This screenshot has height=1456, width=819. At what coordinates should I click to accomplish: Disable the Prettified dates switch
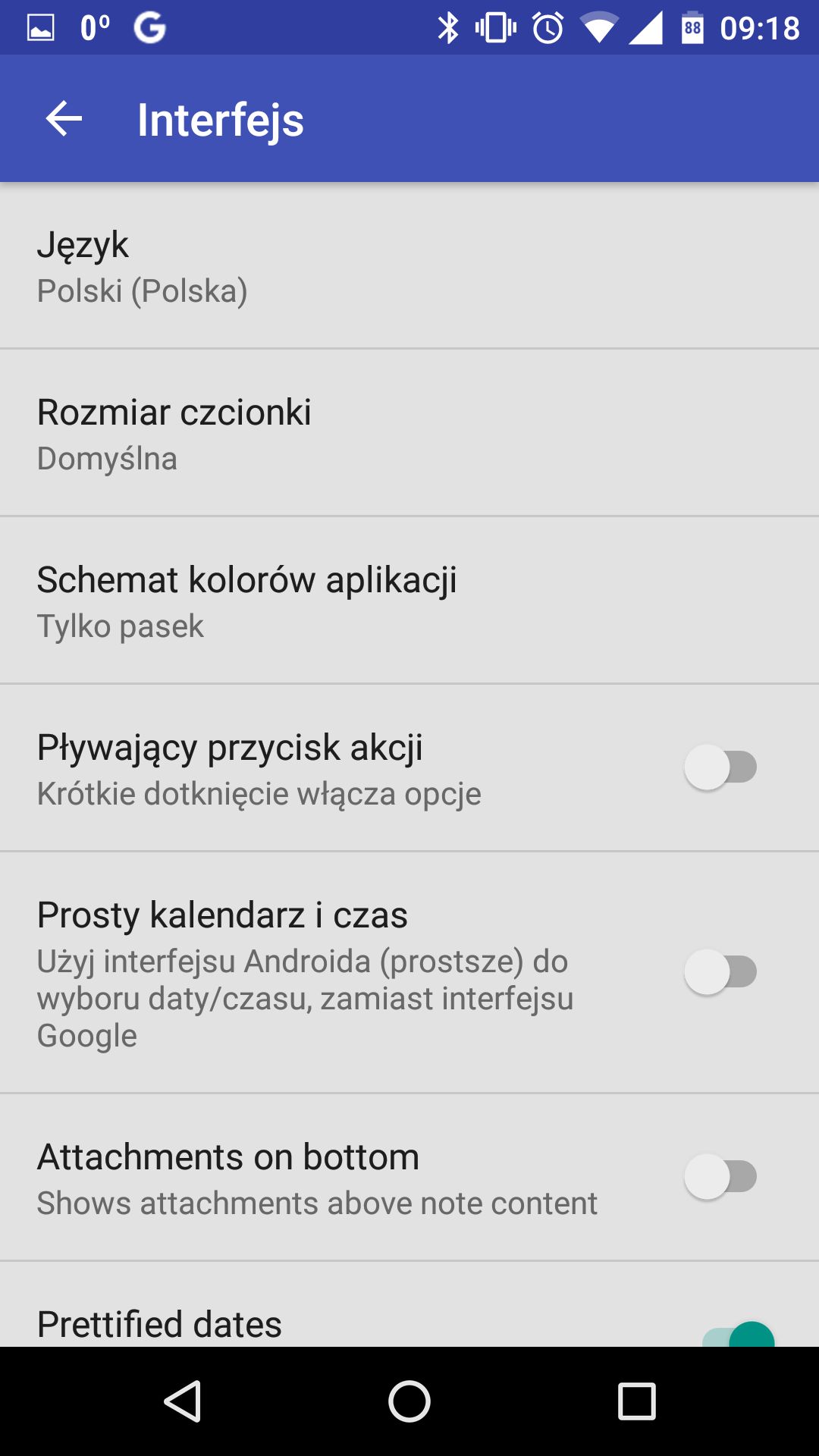coord(739,1335)
